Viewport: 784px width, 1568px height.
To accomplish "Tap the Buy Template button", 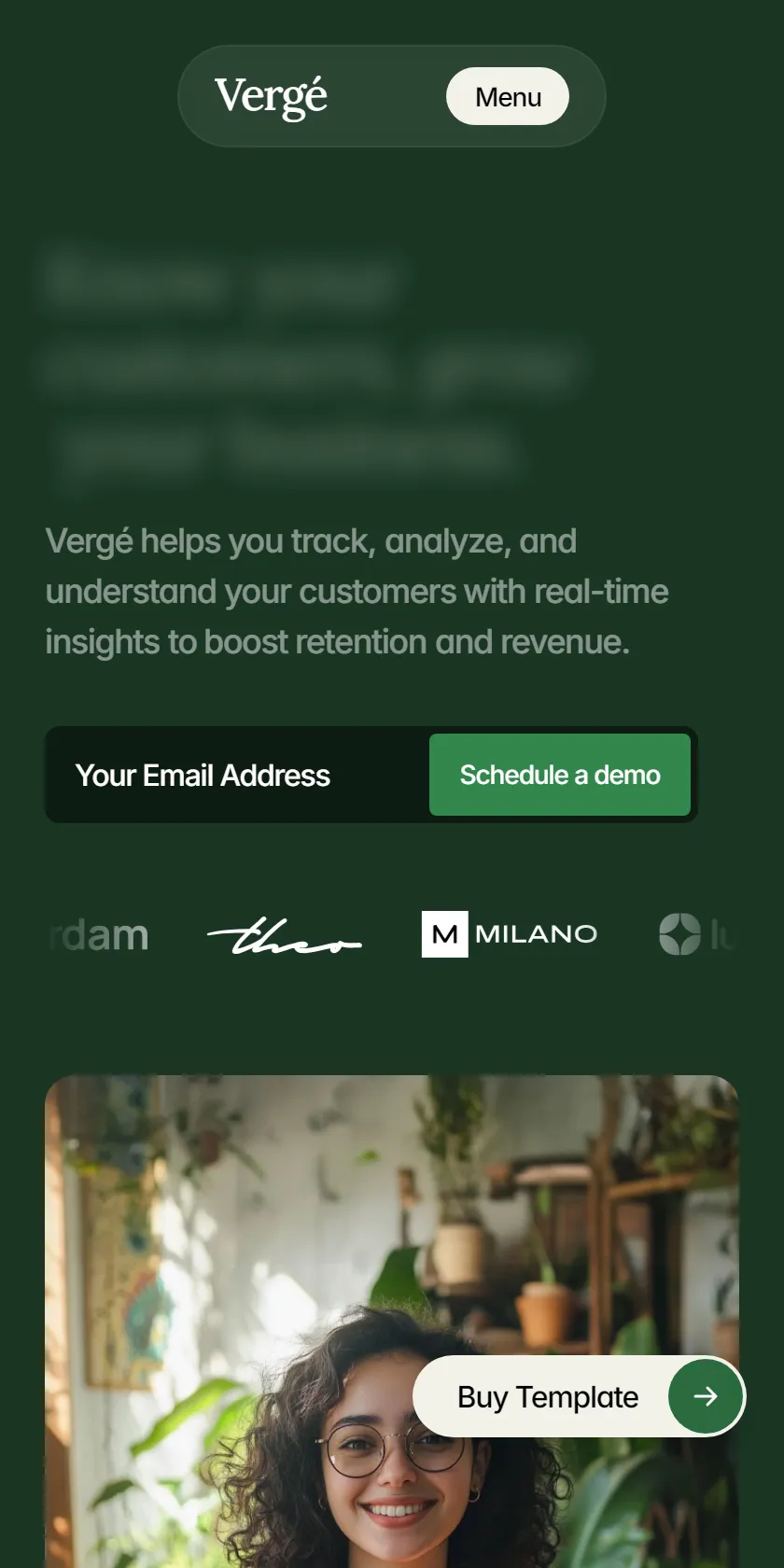I will click(x=579, y=1396).
